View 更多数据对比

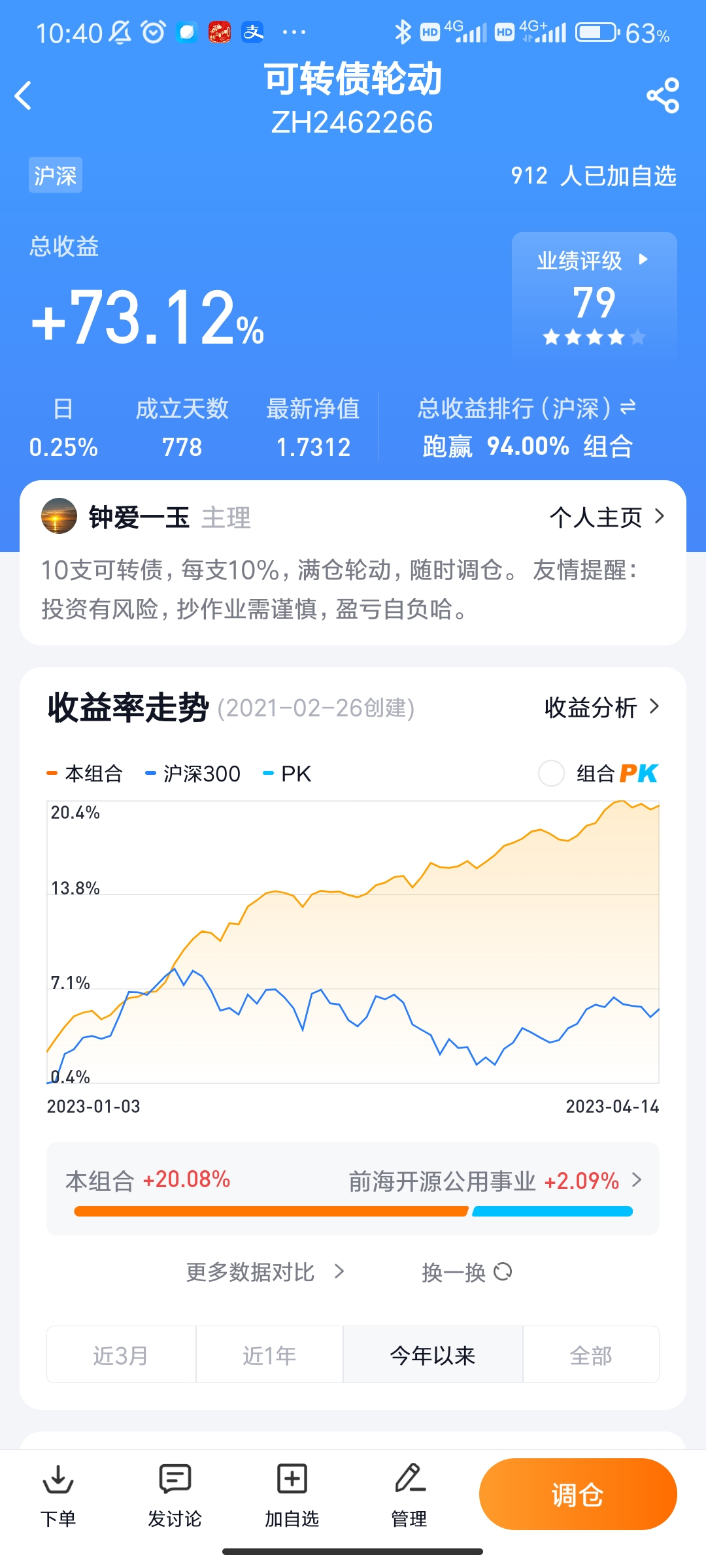264,1272
